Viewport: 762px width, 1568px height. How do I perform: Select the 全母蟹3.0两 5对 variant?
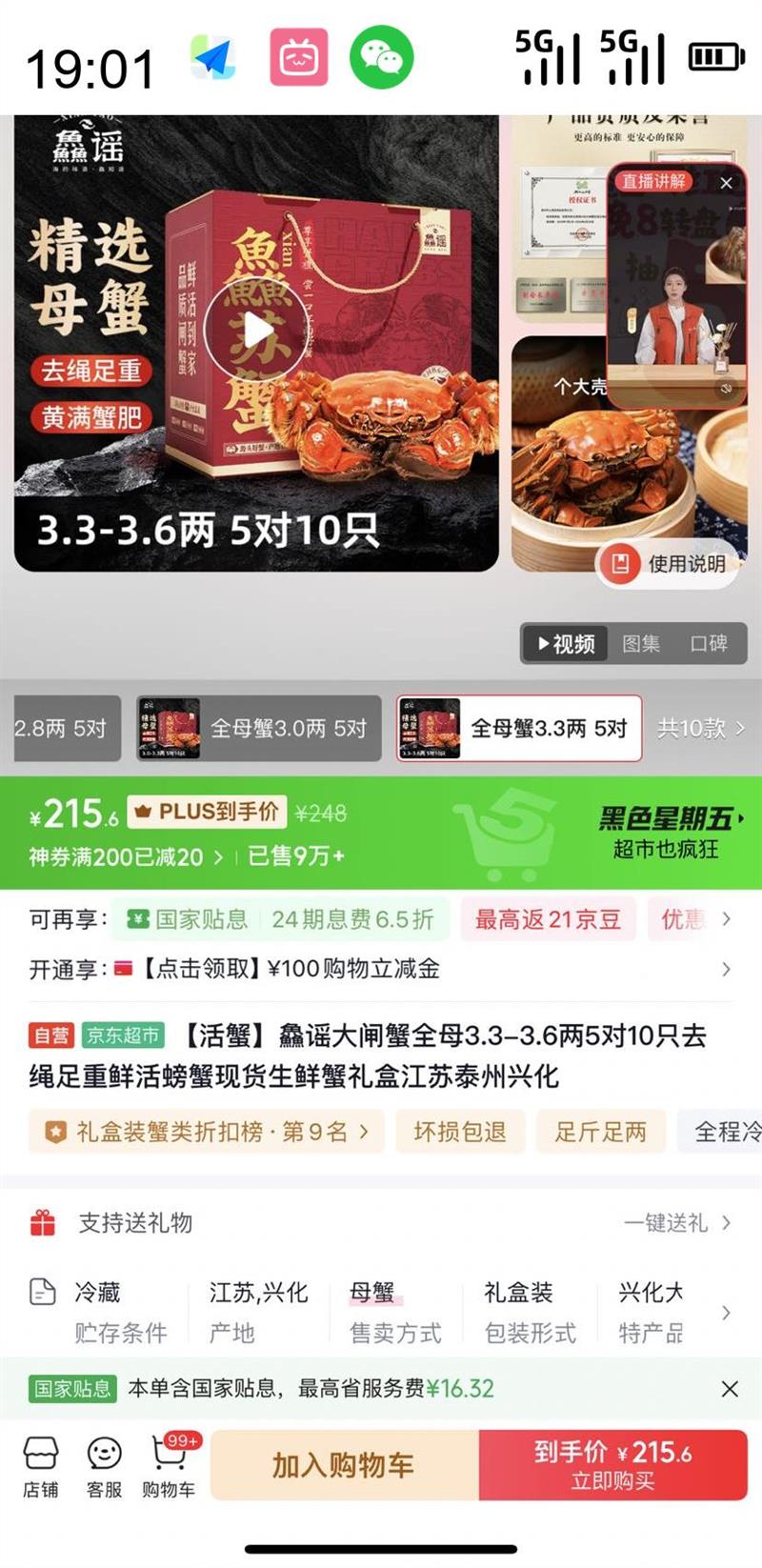(x=258, y=729)
